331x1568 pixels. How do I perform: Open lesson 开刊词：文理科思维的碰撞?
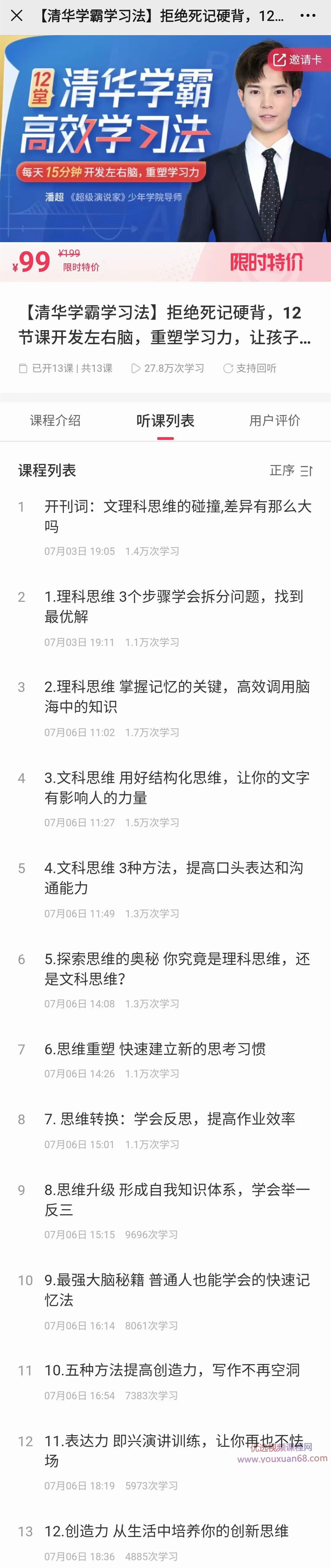[x=177, y=516]
